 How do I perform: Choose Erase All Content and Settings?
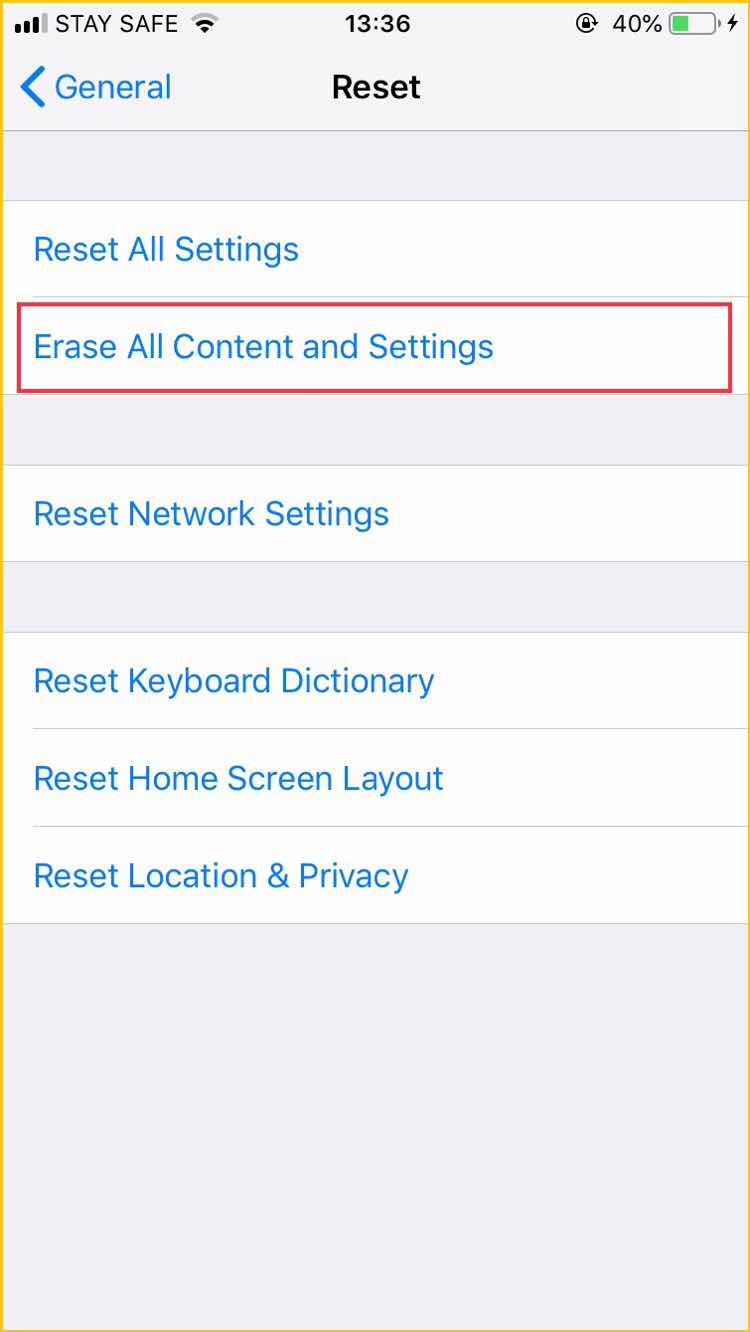click(375, 347)
